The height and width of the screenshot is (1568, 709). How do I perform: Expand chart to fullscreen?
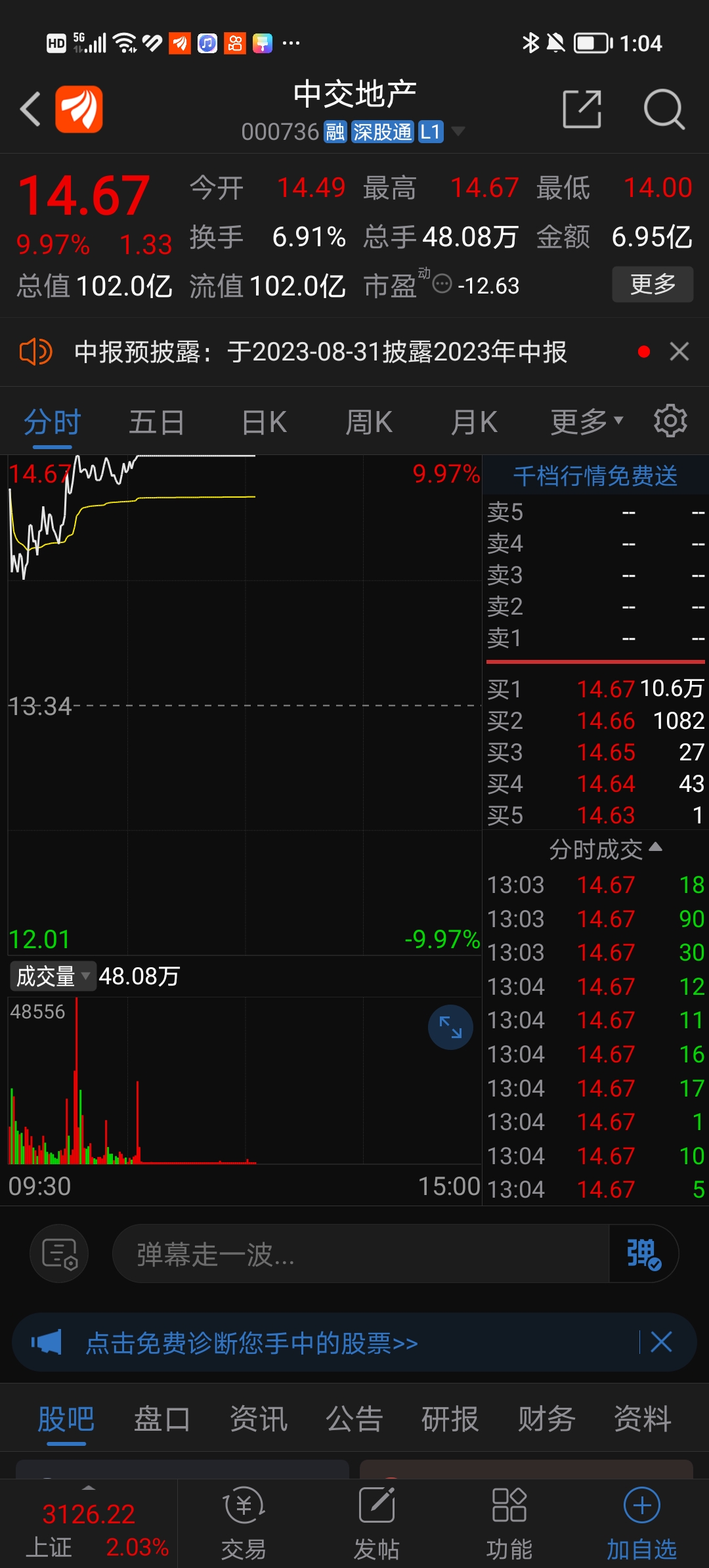[x=450, y=1027]
